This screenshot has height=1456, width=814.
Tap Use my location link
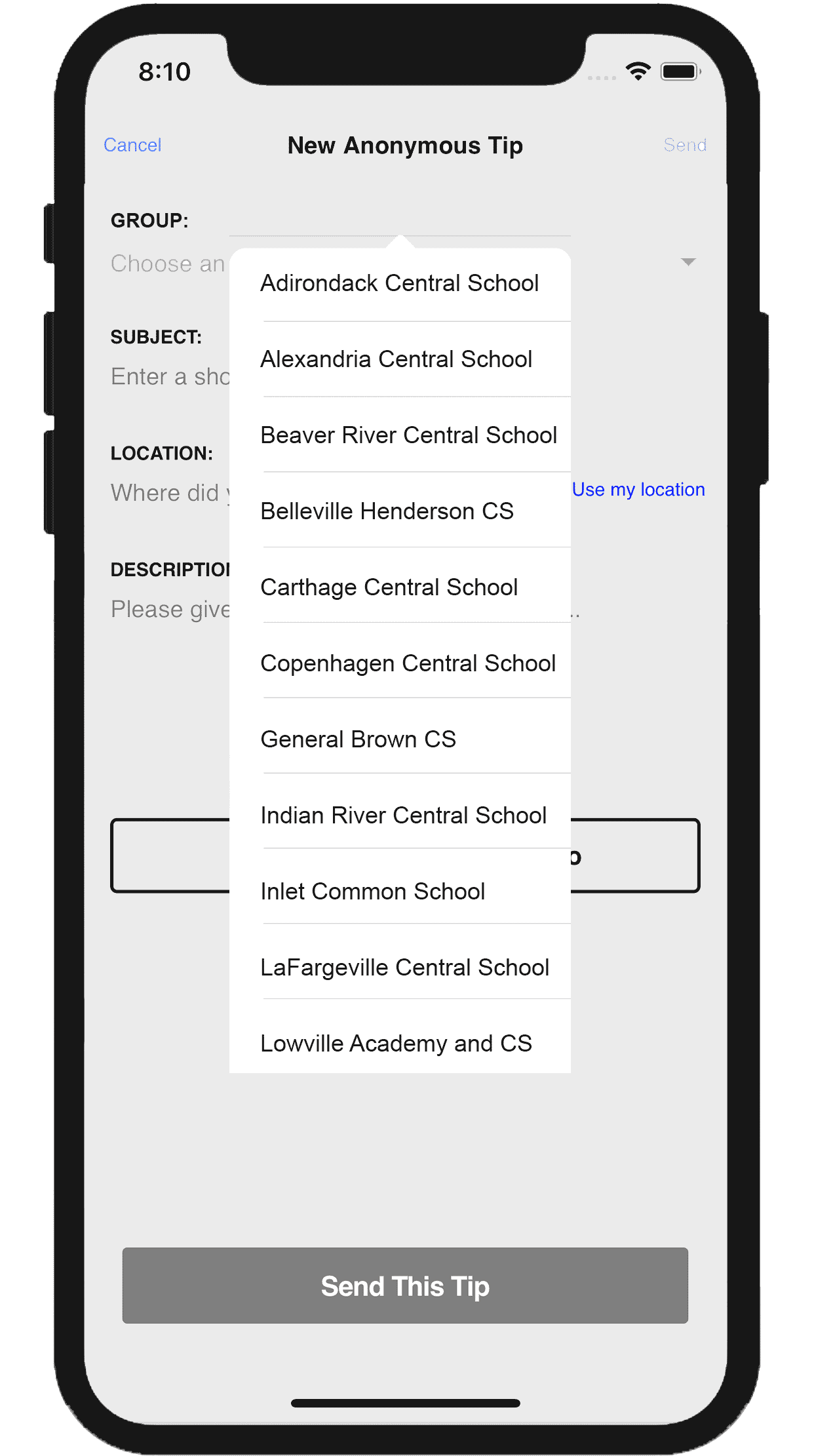point(638,490)
